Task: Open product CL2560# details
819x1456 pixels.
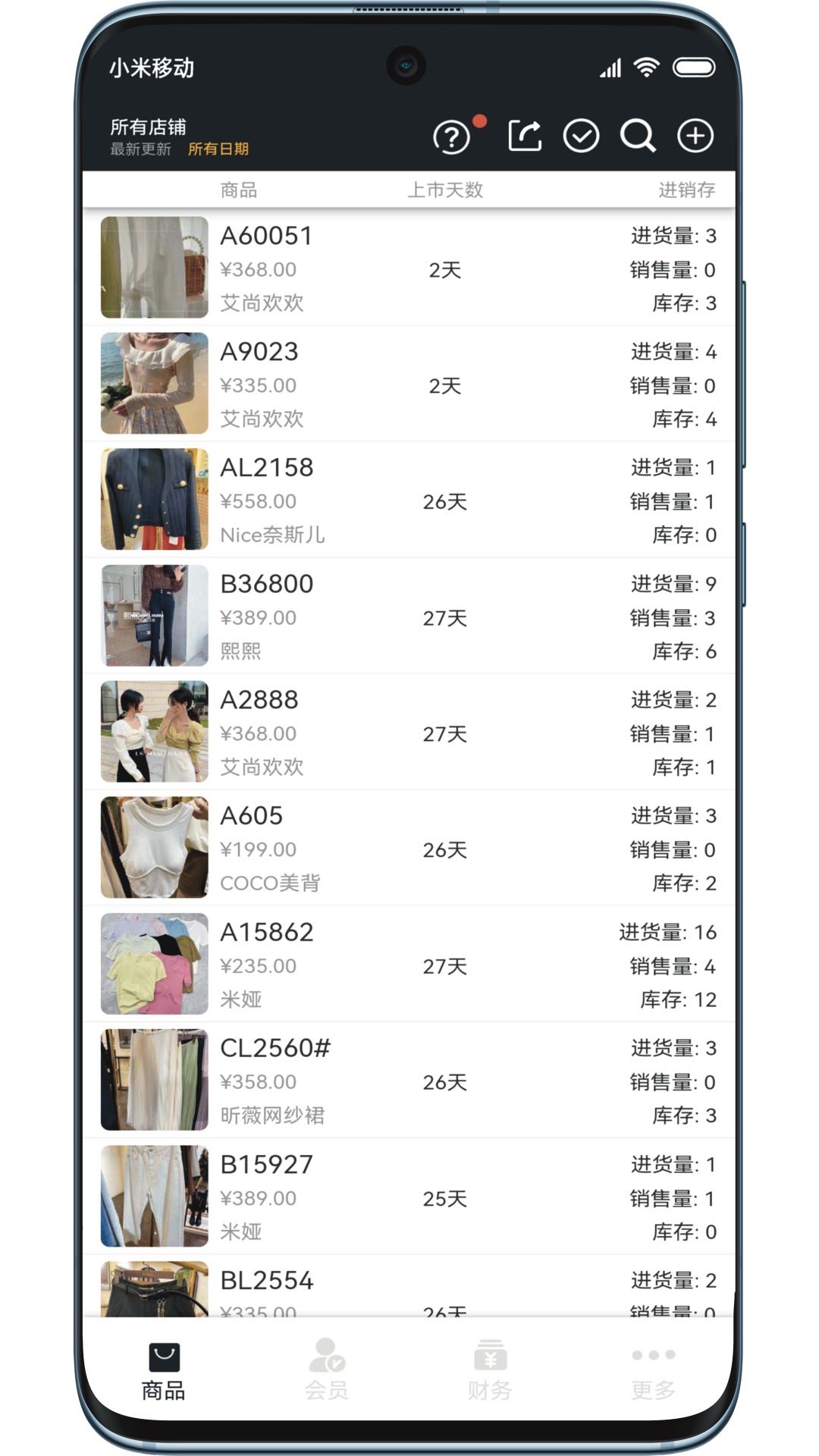Action: [409, 1081]
